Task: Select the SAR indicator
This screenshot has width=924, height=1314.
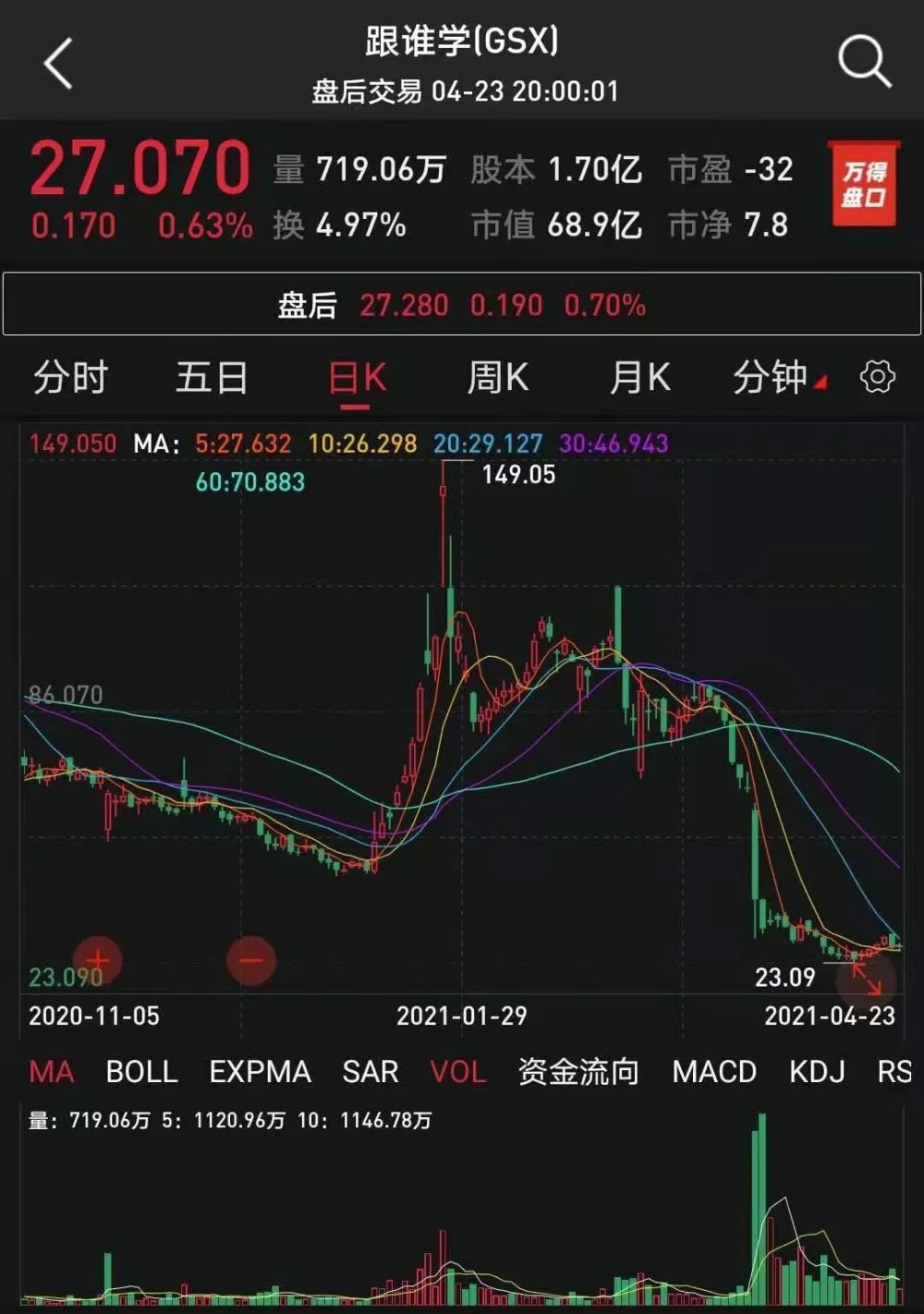Action: pyautogui.click(x=371, y=1072)
